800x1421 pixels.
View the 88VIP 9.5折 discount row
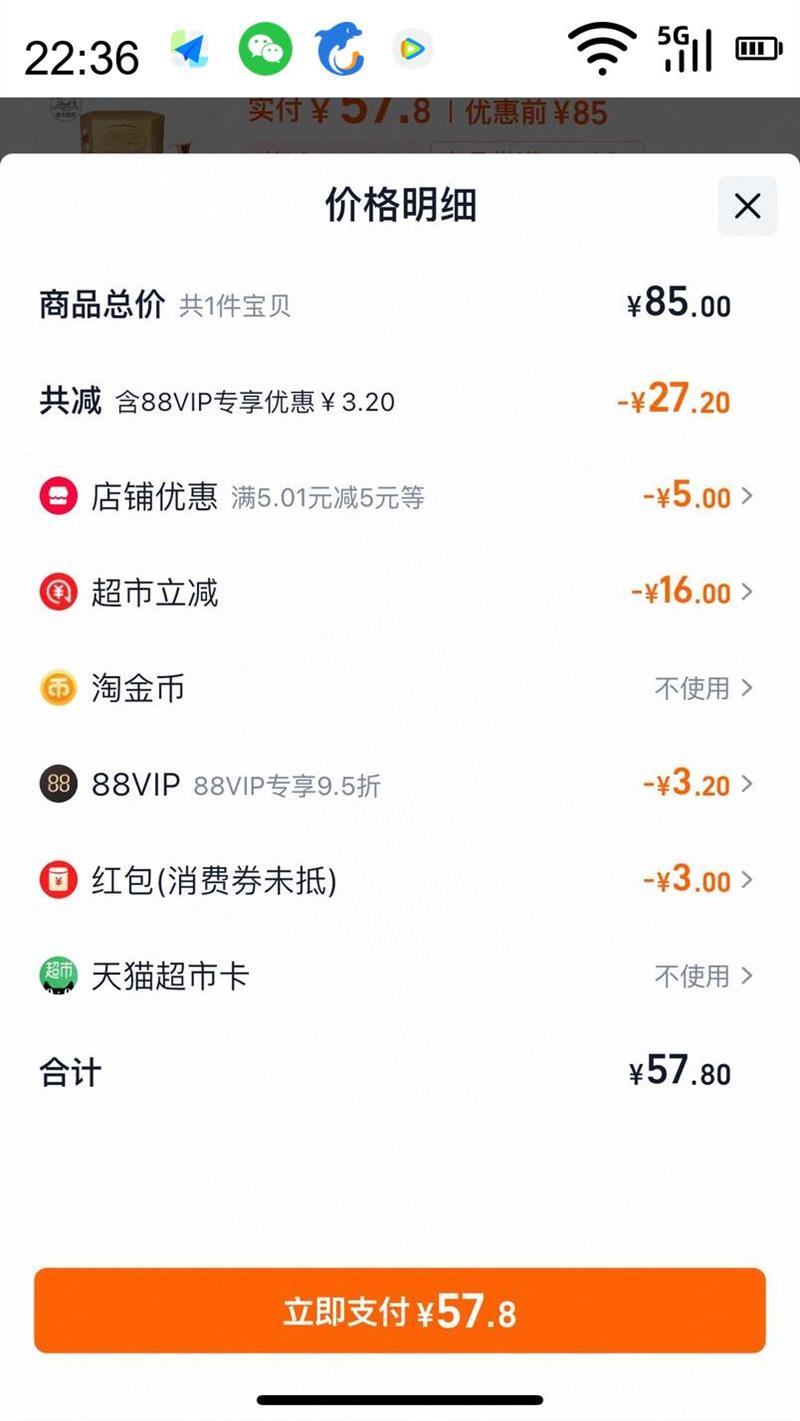(400, 784)
